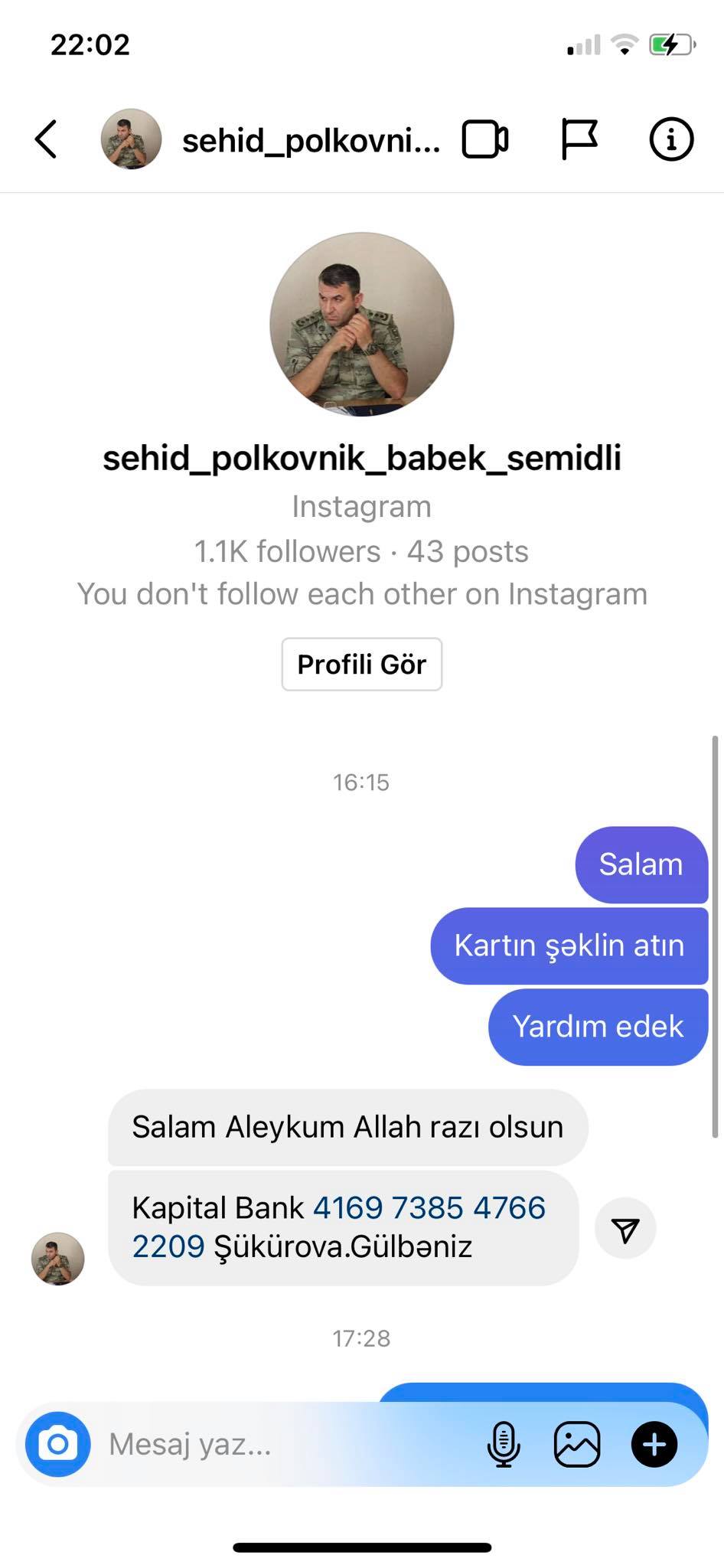Open the camera from message bar
The image size is (724, 1568).
(x=58, y=1445)
